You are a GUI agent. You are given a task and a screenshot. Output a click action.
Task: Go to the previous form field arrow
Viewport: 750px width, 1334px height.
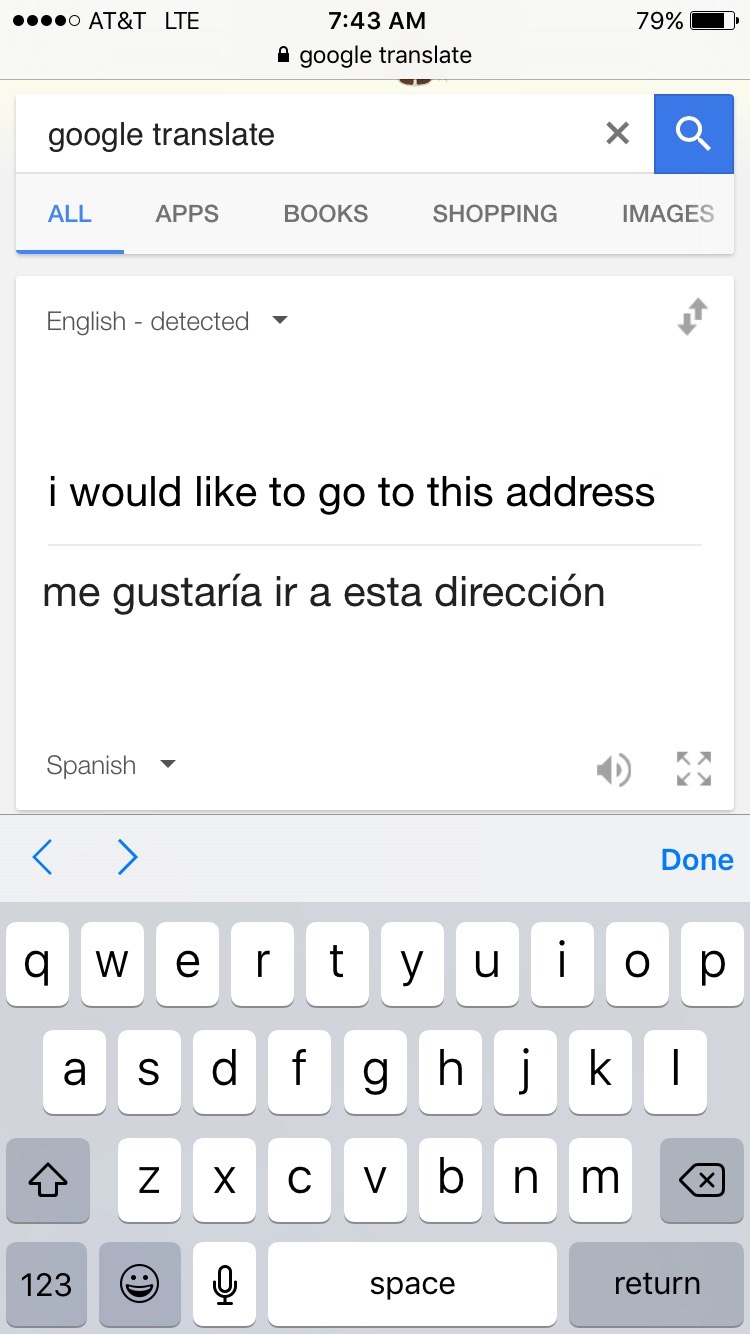(x=42, y=858)
